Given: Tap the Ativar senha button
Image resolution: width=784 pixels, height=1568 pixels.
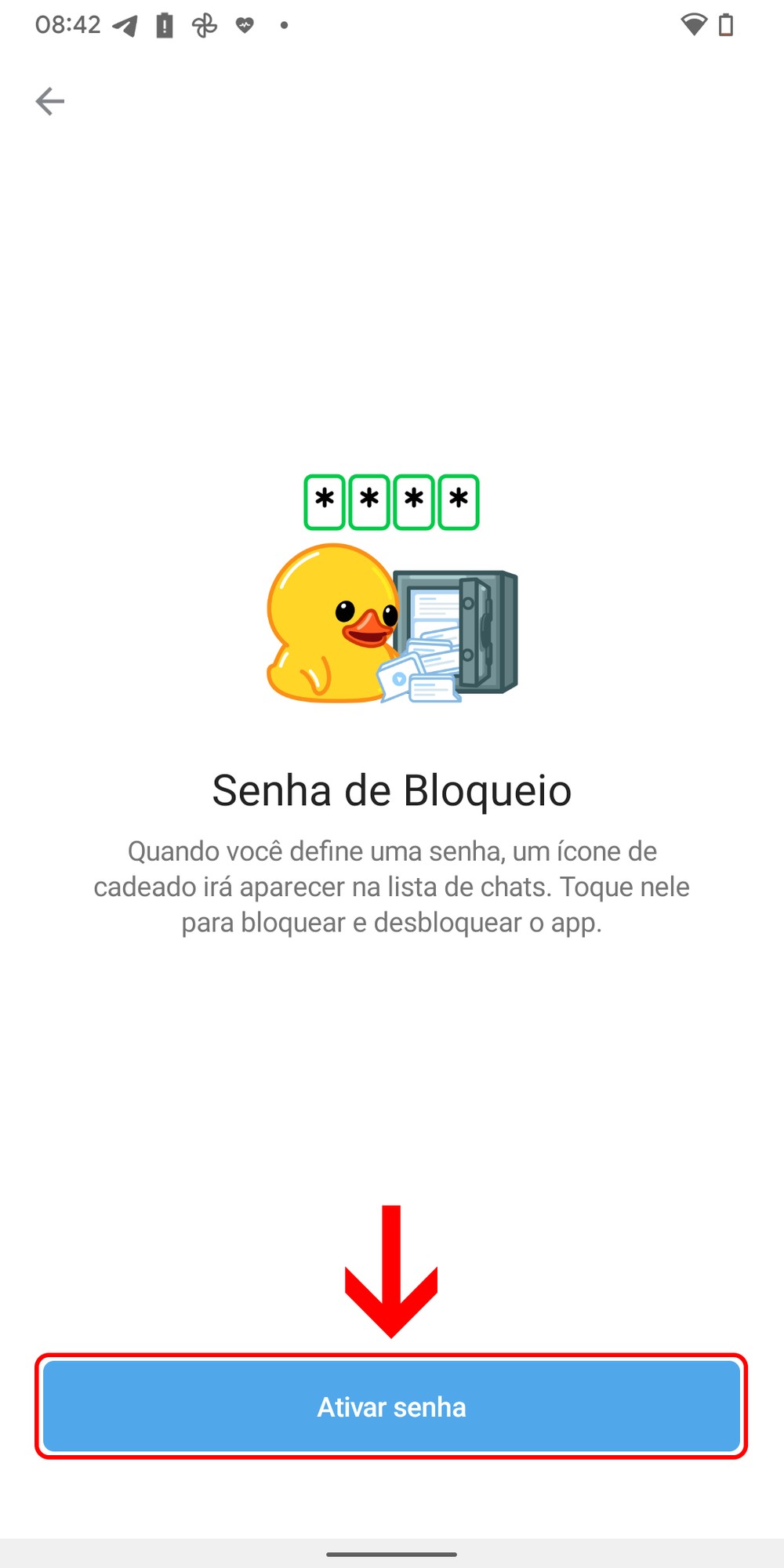Looking at the screenshot, I should [x=391, y=1406].
